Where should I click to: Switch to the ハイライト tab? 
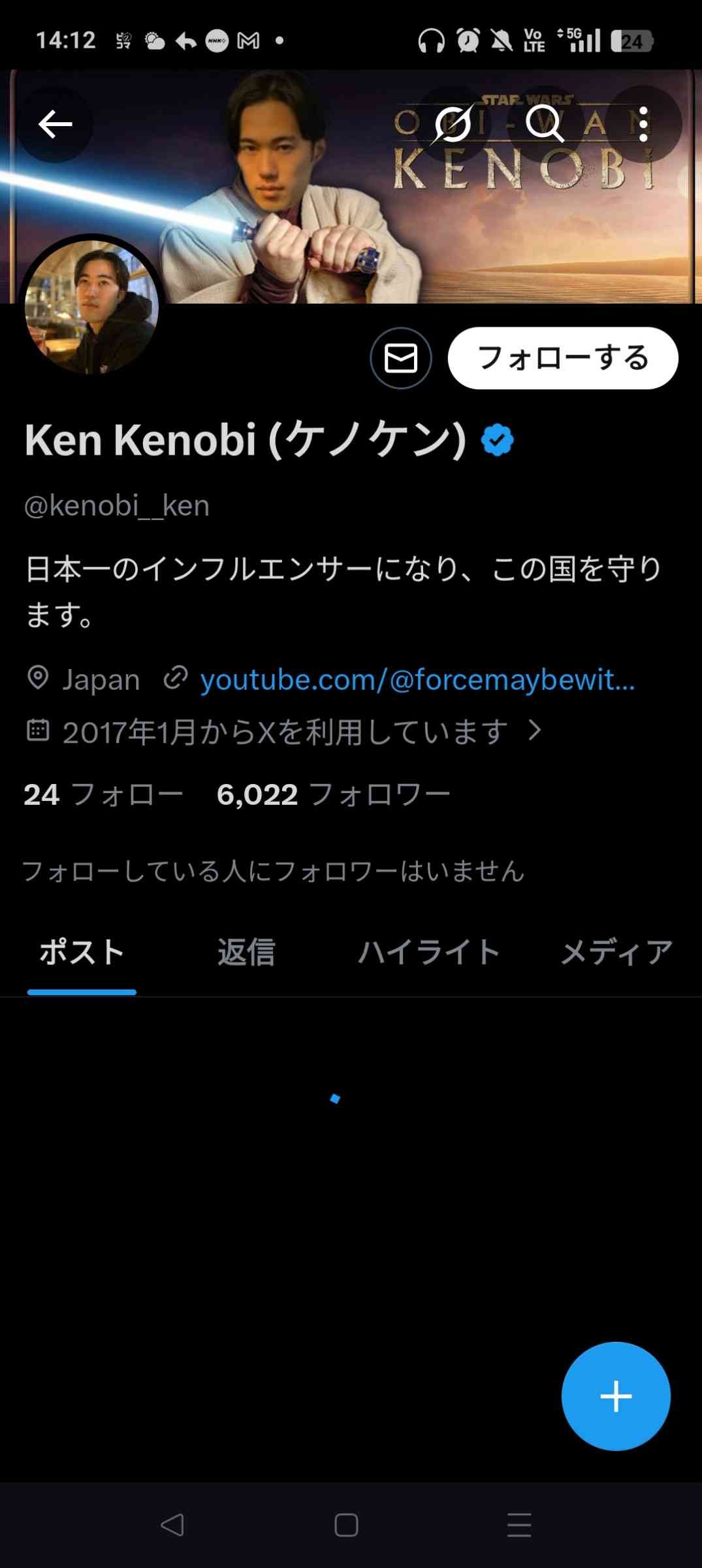429,953
